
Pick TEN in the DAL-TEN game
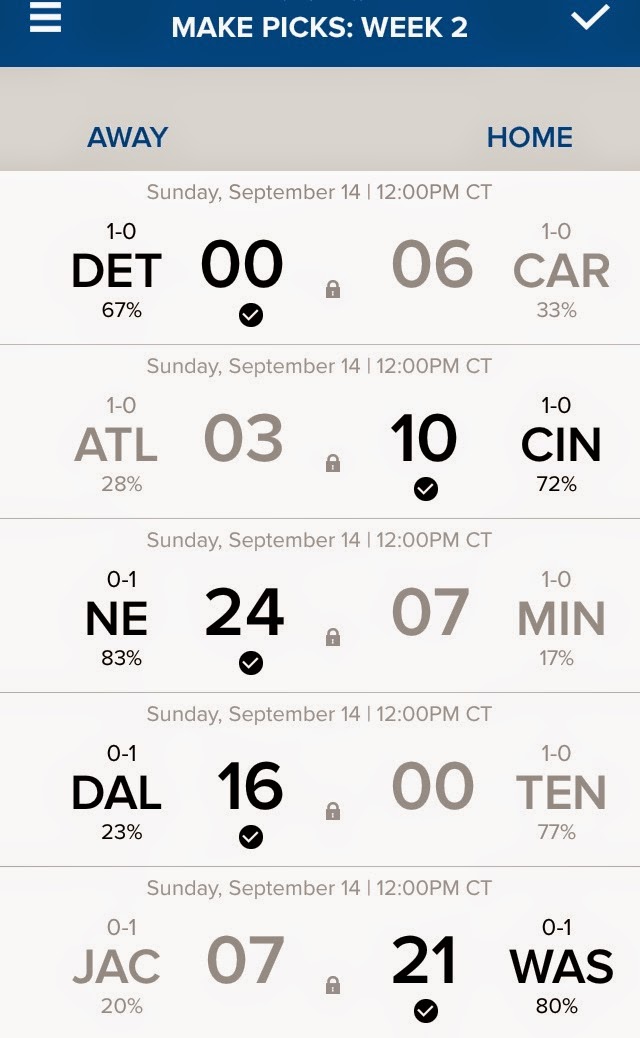coord(560,793)
